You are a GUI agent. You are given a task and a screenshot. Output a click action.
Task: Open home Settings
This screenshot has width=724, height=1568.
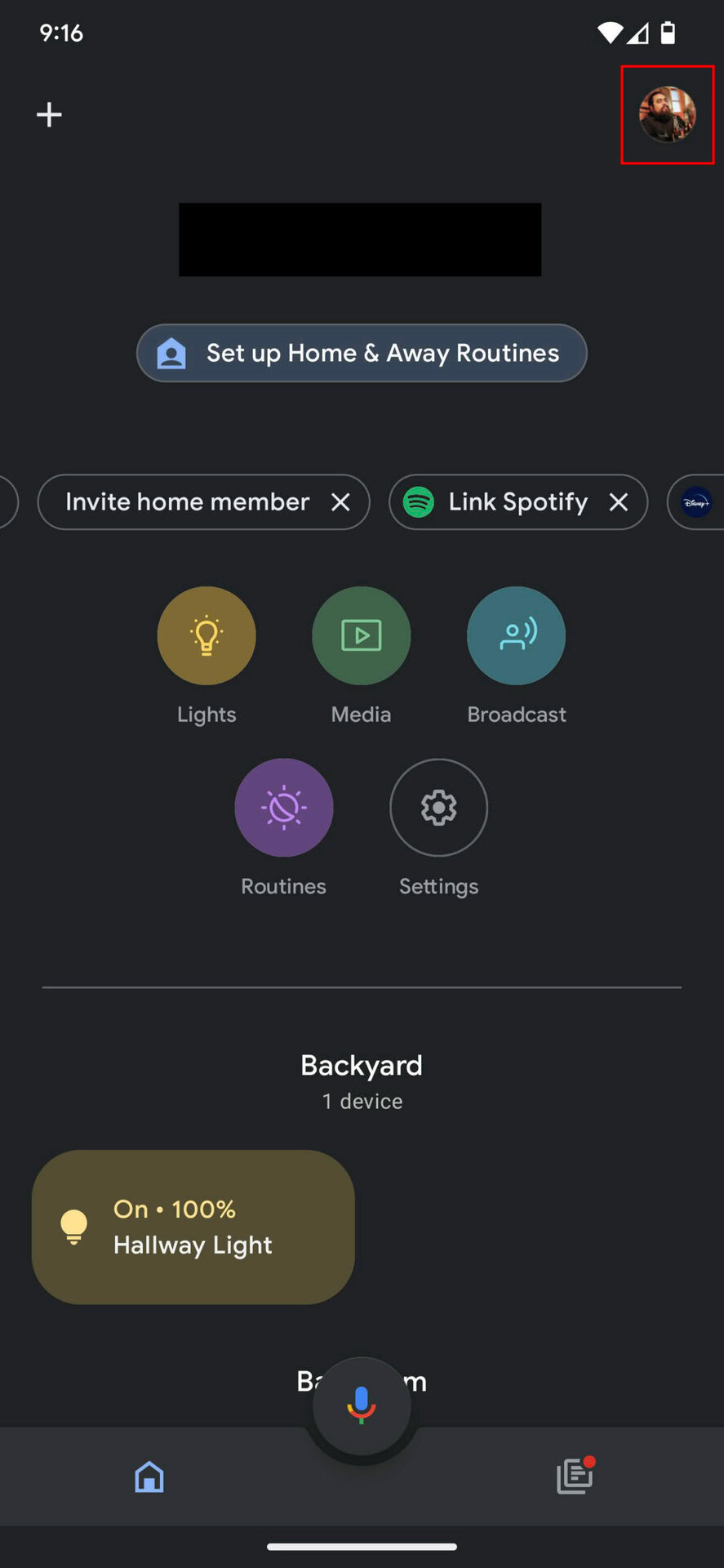[x=438, y=807]
